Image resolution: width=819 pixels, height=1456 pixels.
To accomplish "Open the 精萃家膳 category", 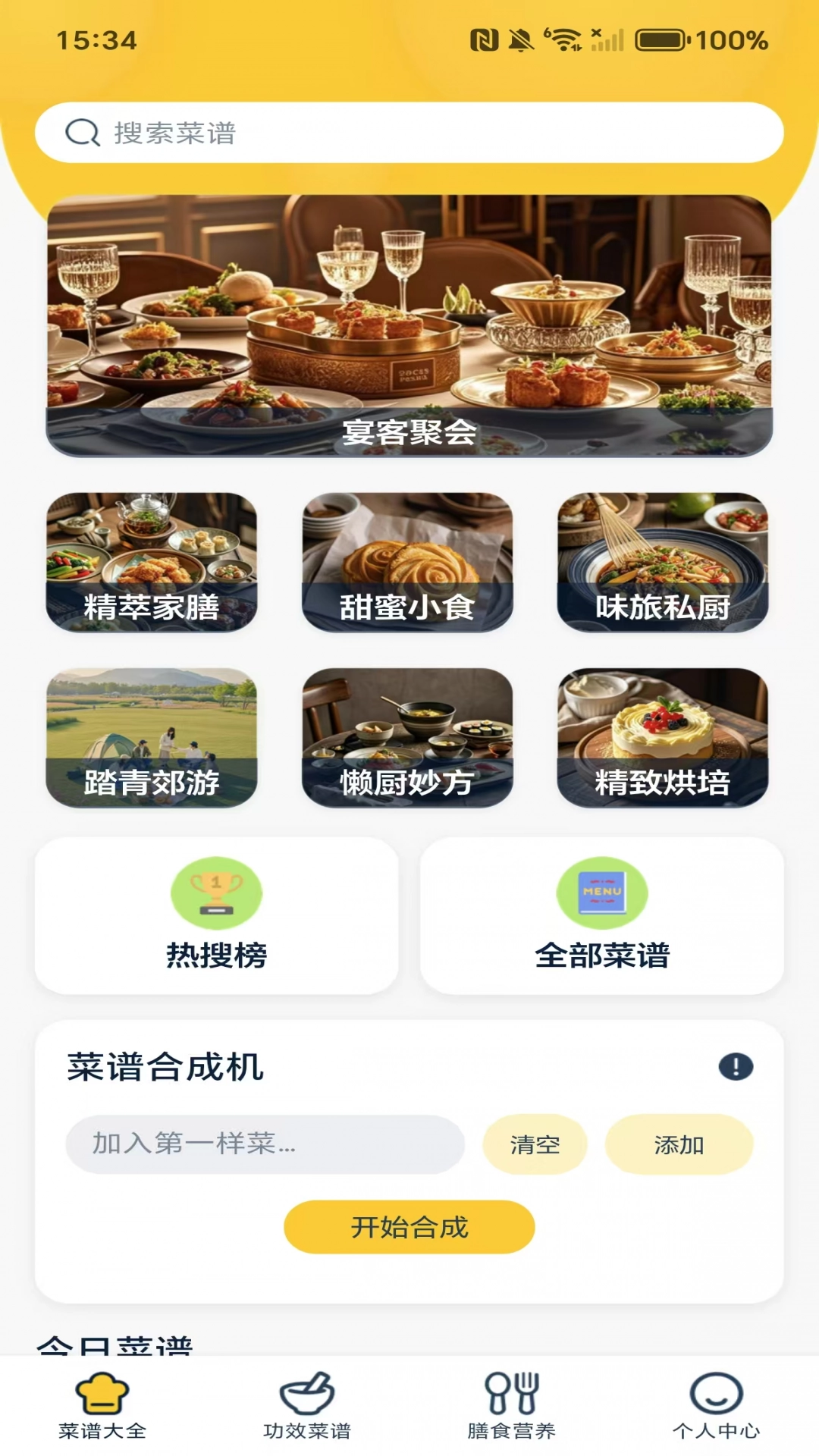I will [x=152, y=562].
